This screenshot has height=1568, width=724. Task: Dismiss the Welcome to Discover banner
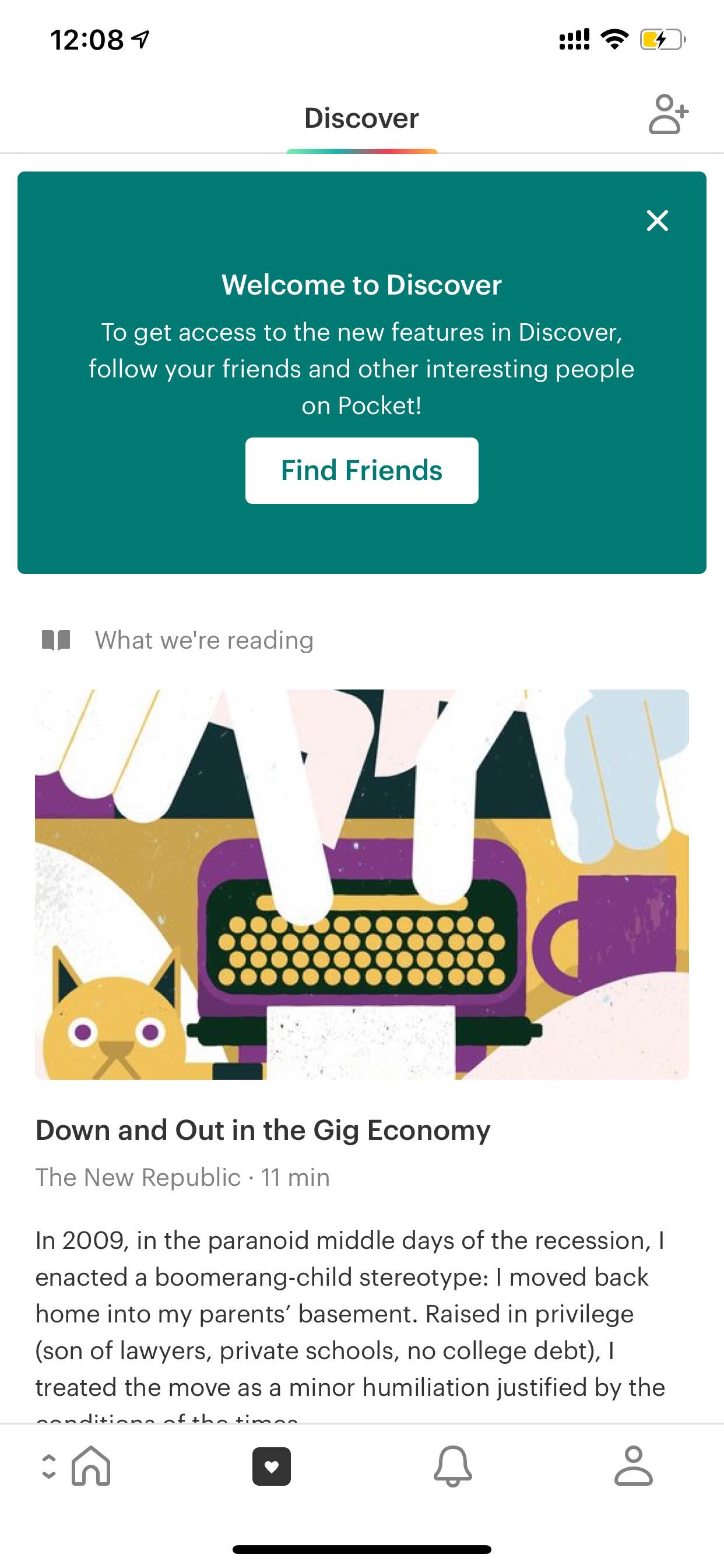(657, 220)
